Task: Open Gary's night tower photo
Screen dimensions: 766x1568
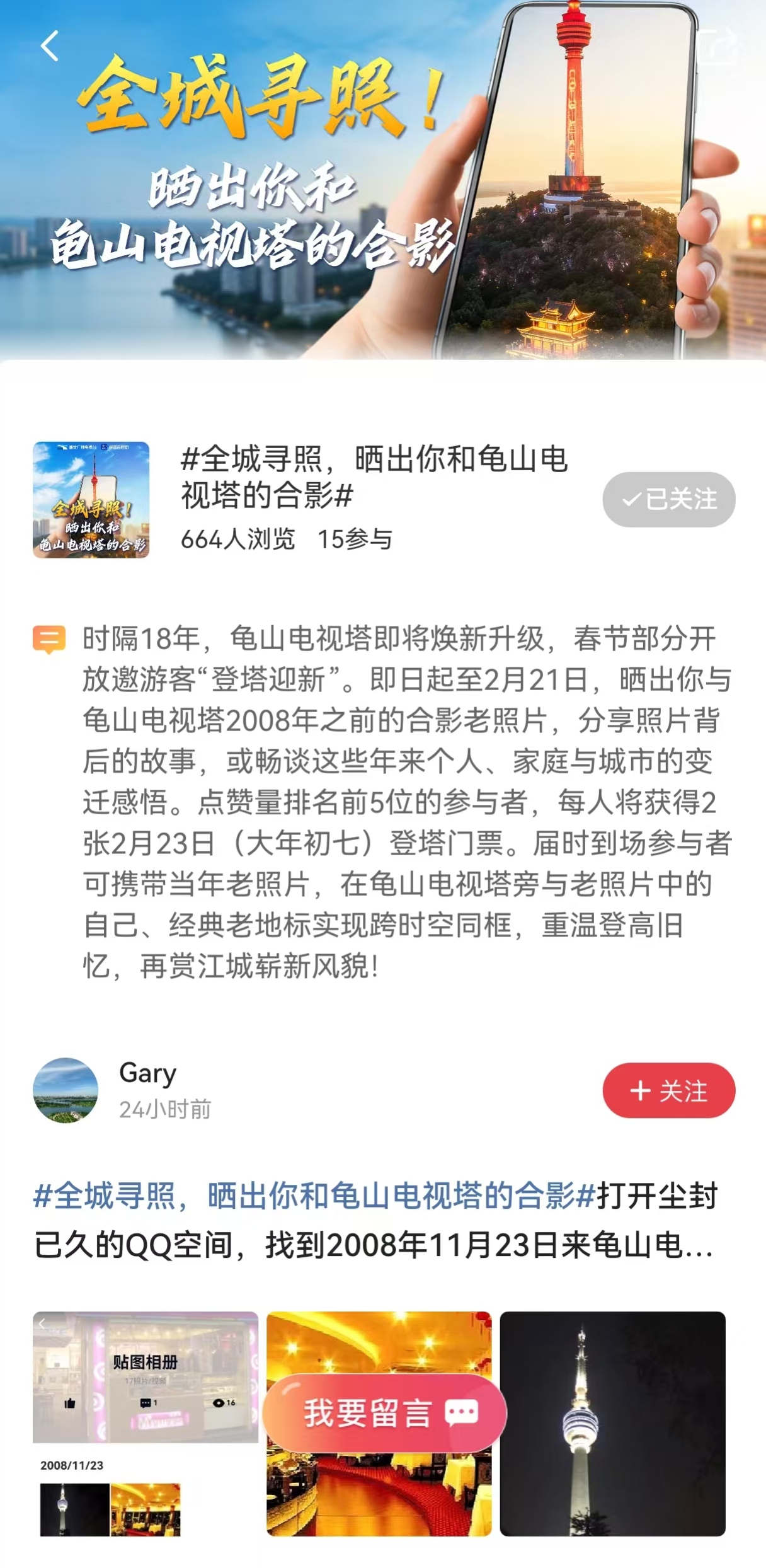Action: tap(612, 1424)
